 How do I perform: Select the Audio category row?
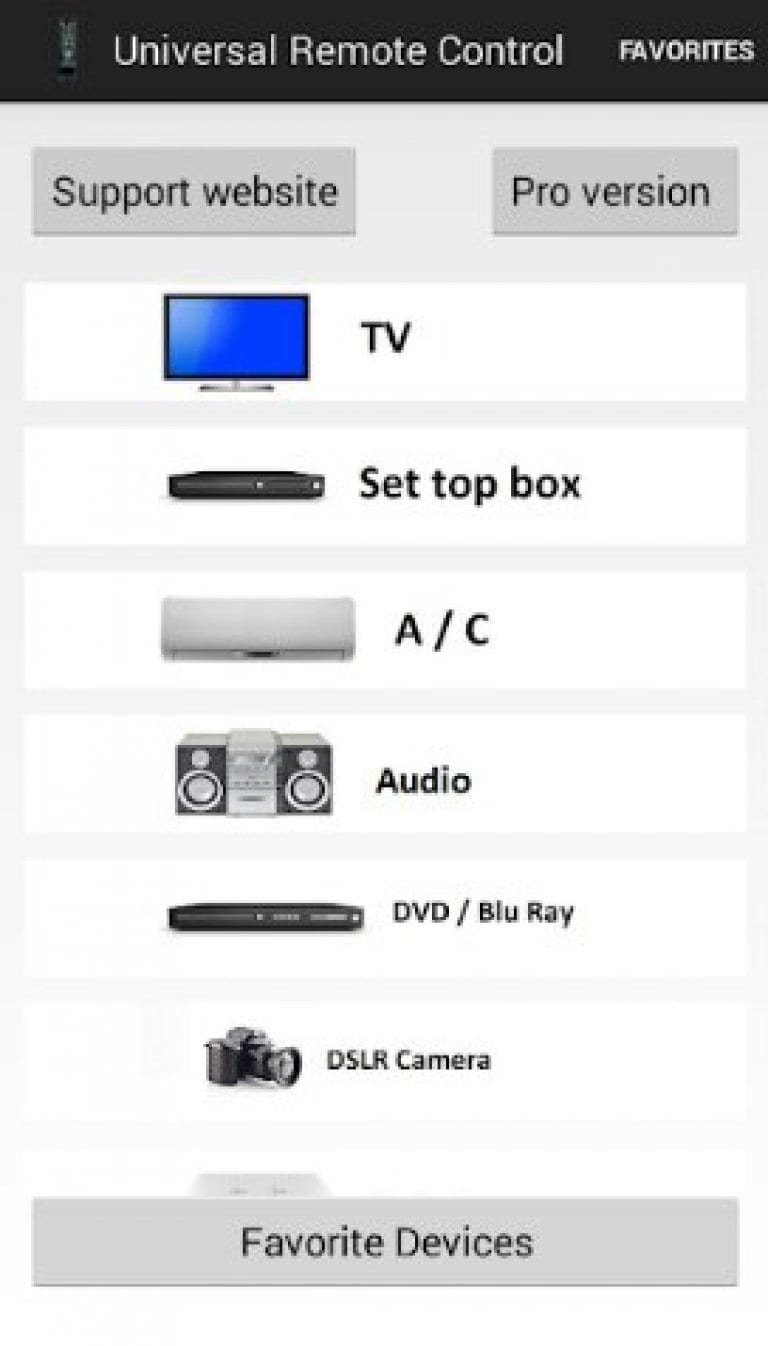(x=422, y=781)
